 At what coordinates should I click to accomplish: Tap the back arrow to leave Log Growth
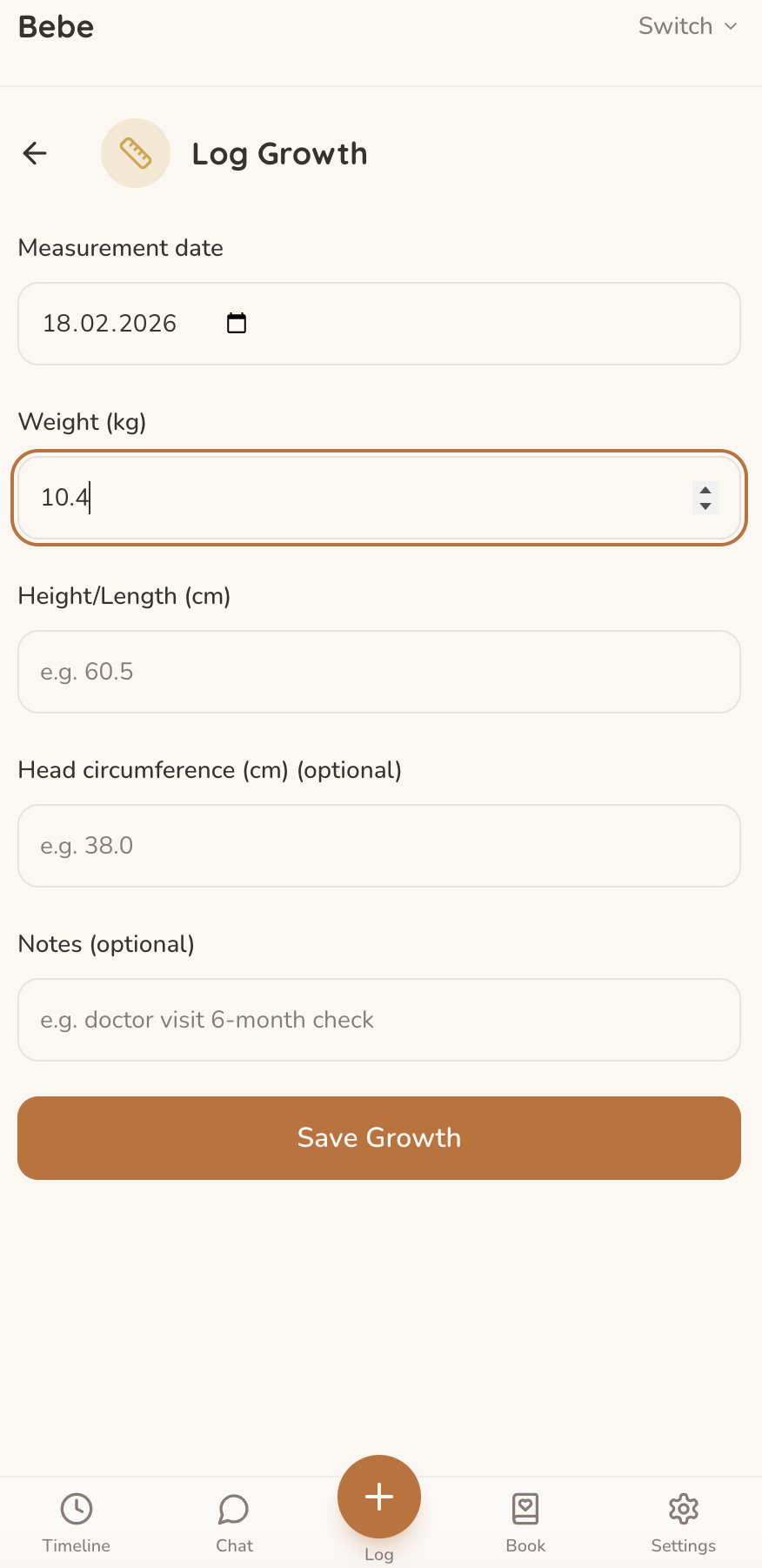pos(34,153)
